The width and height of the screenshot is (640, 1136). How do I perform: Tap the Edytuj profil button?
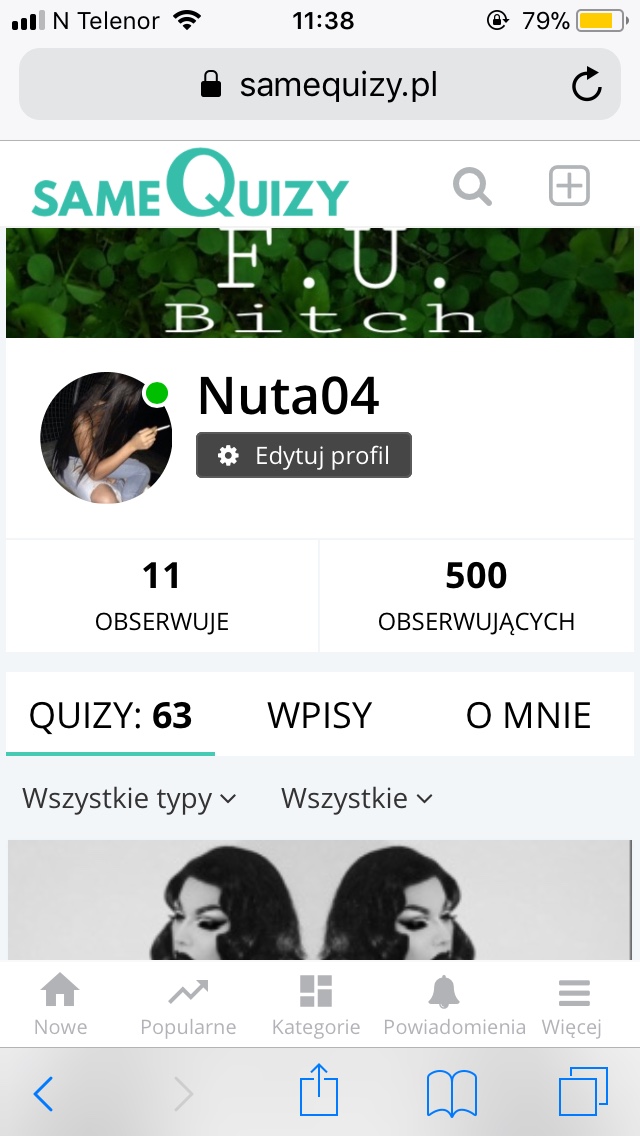[304, 456]
